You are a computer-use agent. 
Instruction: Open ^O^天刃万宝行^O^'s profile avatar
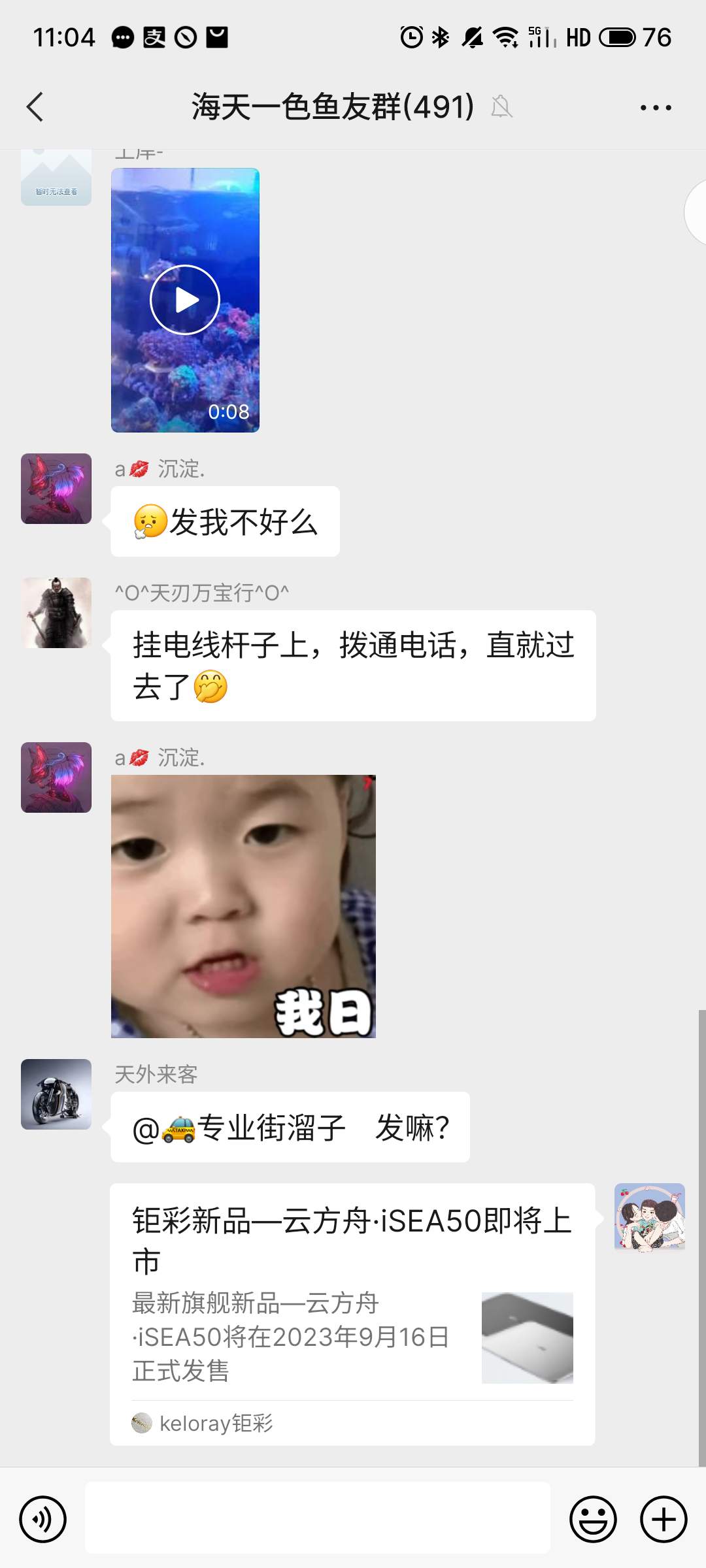[x=56, y=613]
